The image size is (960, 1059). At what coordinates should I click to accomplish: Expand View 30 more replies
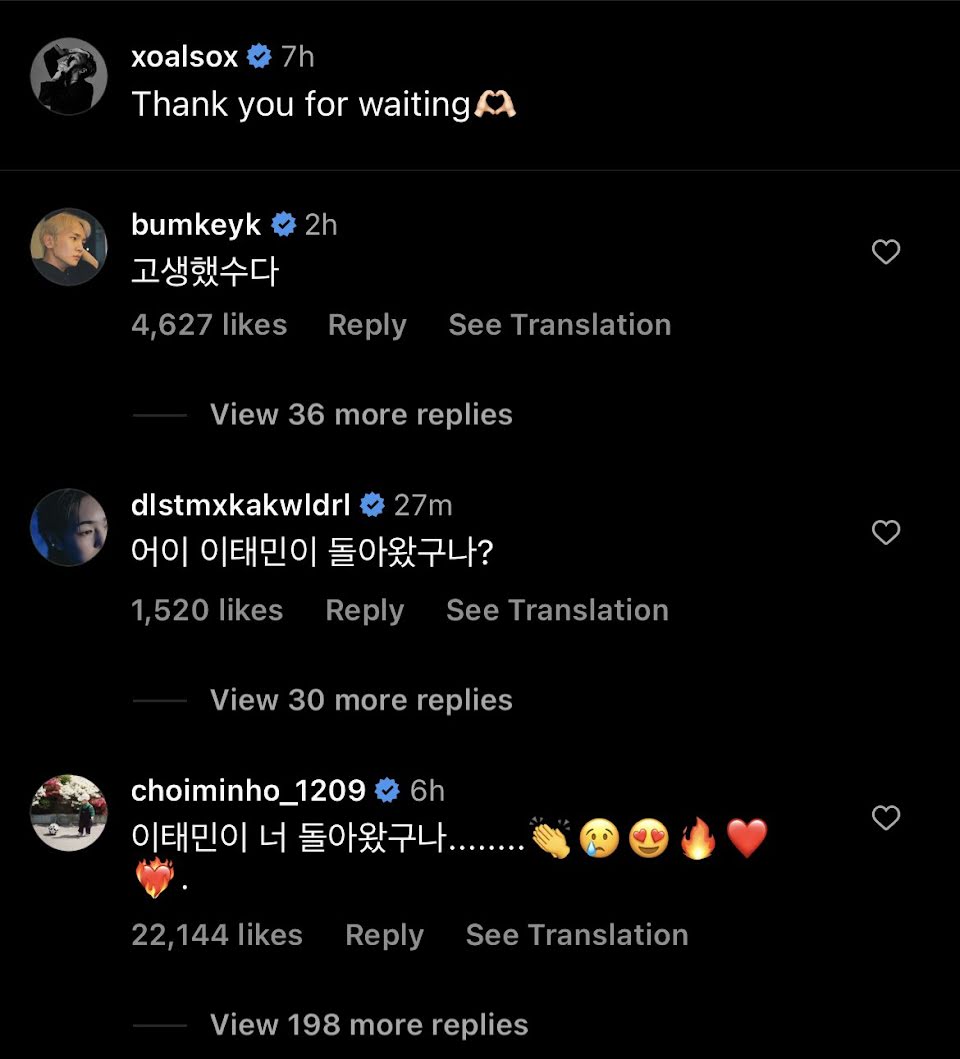coord(361,700)
